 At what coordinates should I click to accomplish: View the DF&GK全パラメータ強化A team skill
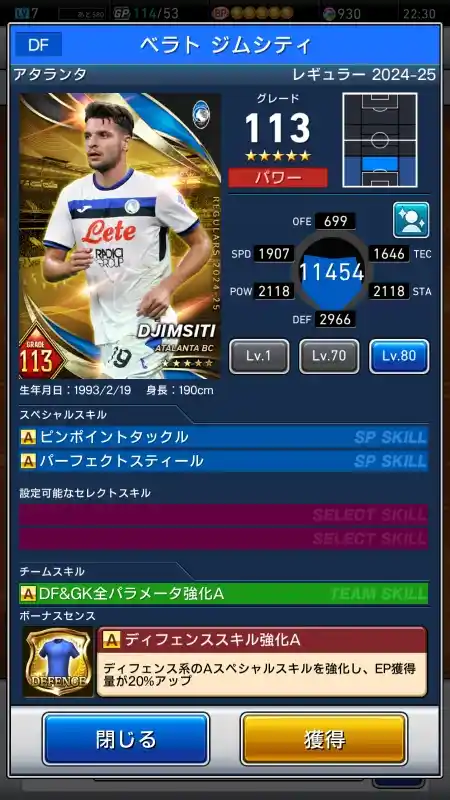tap(223, 594)
